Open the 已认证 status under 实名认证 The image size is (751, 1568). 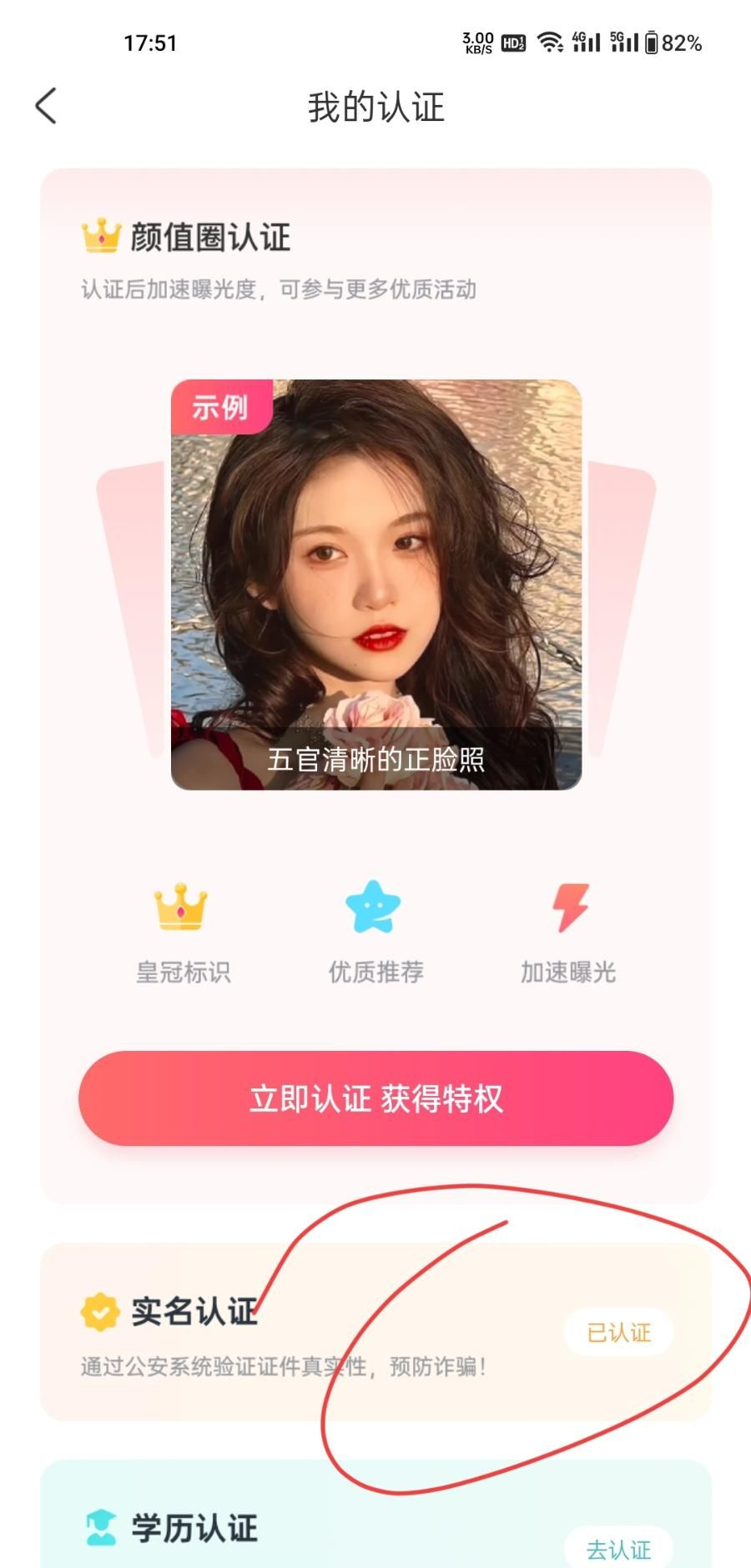pos(618,1332)
